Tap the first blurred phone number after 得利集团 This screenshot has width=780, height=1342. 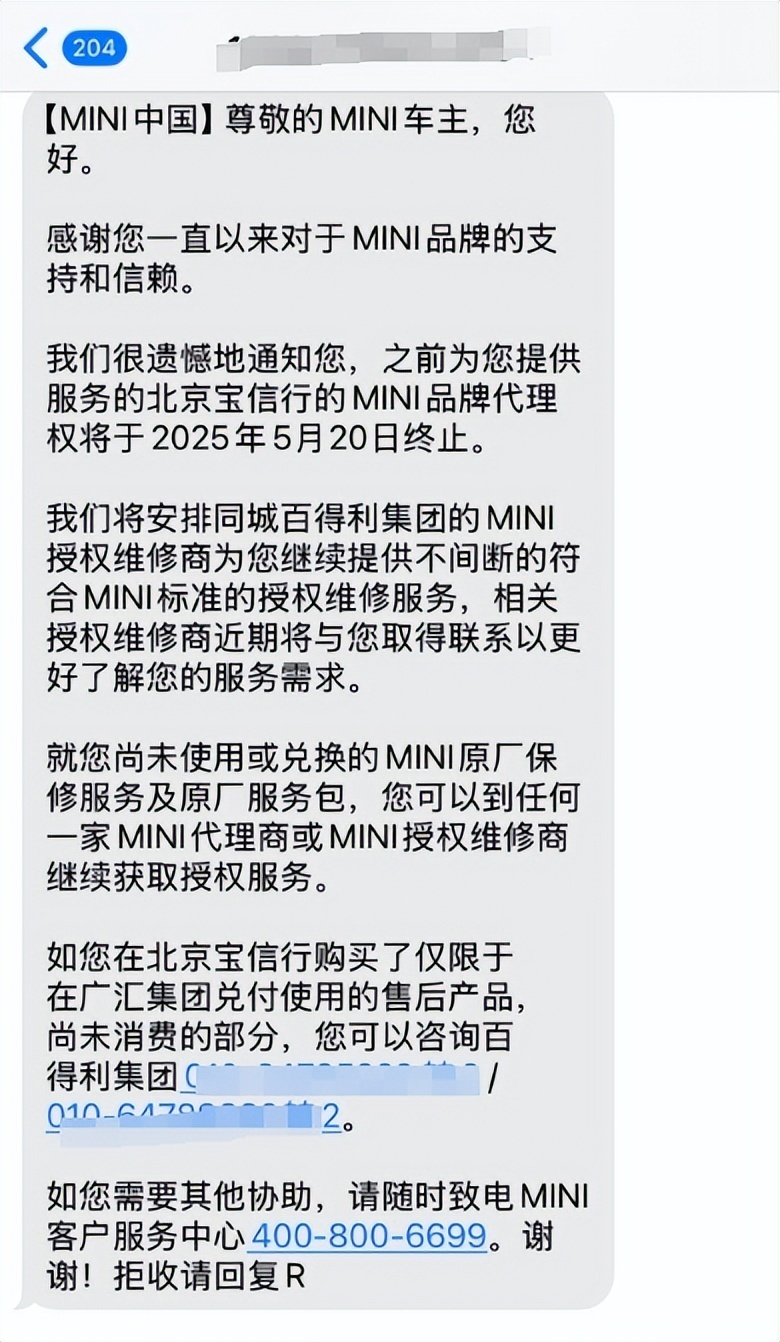(330, 1078)
